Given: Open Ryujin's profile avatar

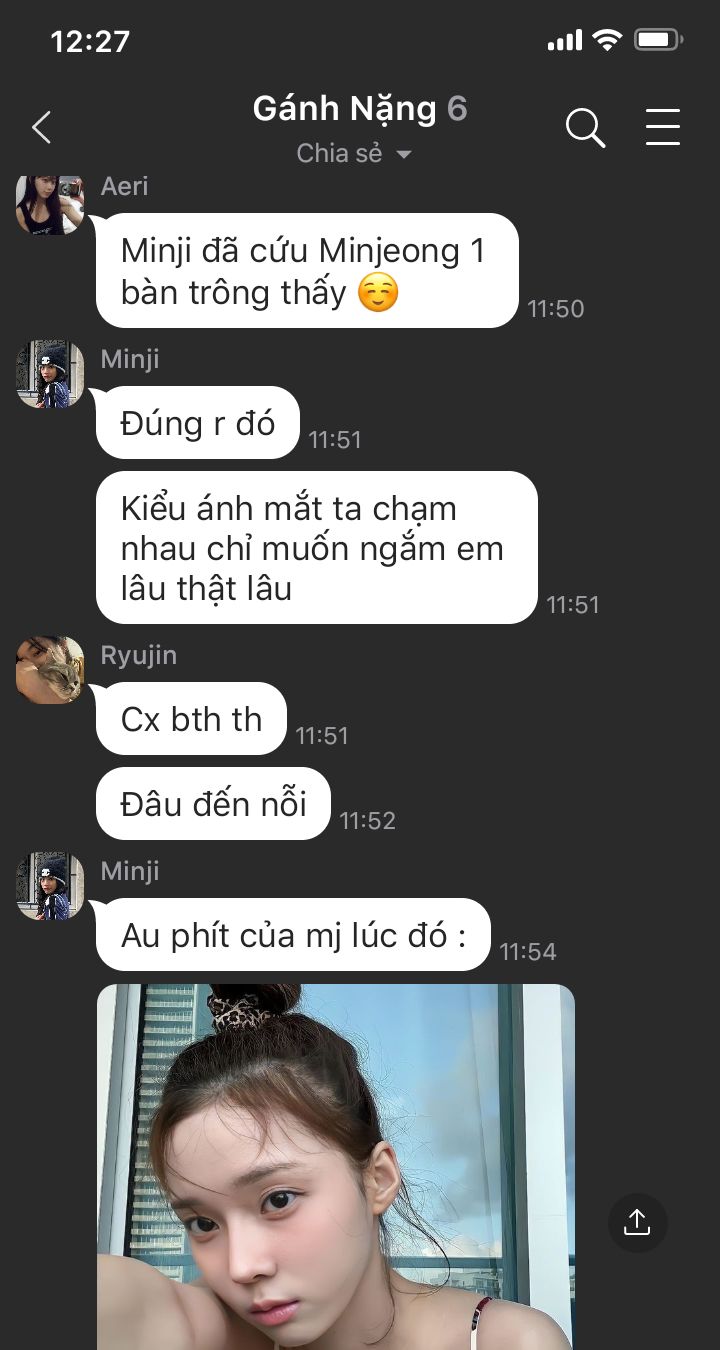Looking at the screenshot, I should 50,670.
